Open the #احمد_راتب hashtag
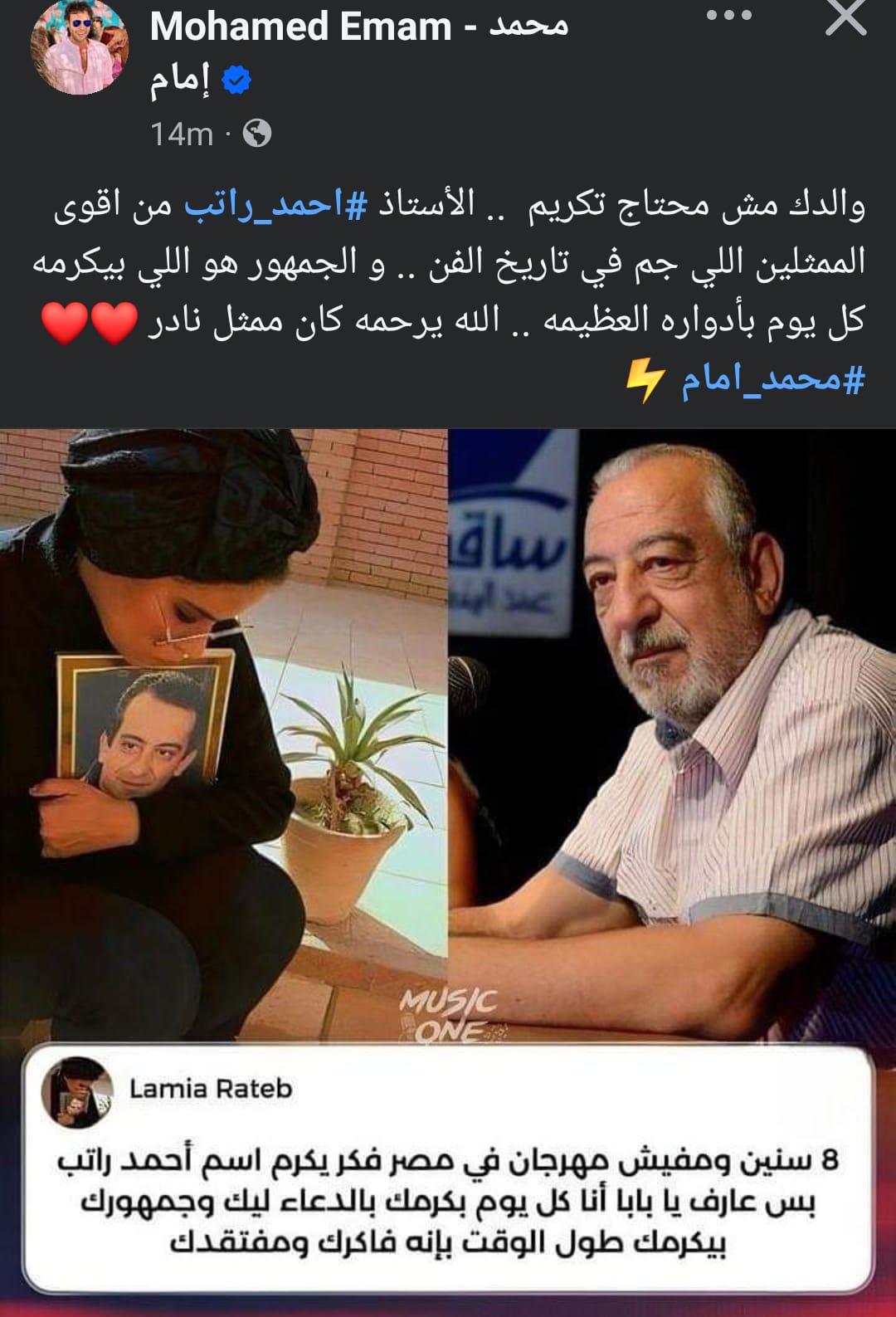 pyautogui.click(x=275, y=204)
